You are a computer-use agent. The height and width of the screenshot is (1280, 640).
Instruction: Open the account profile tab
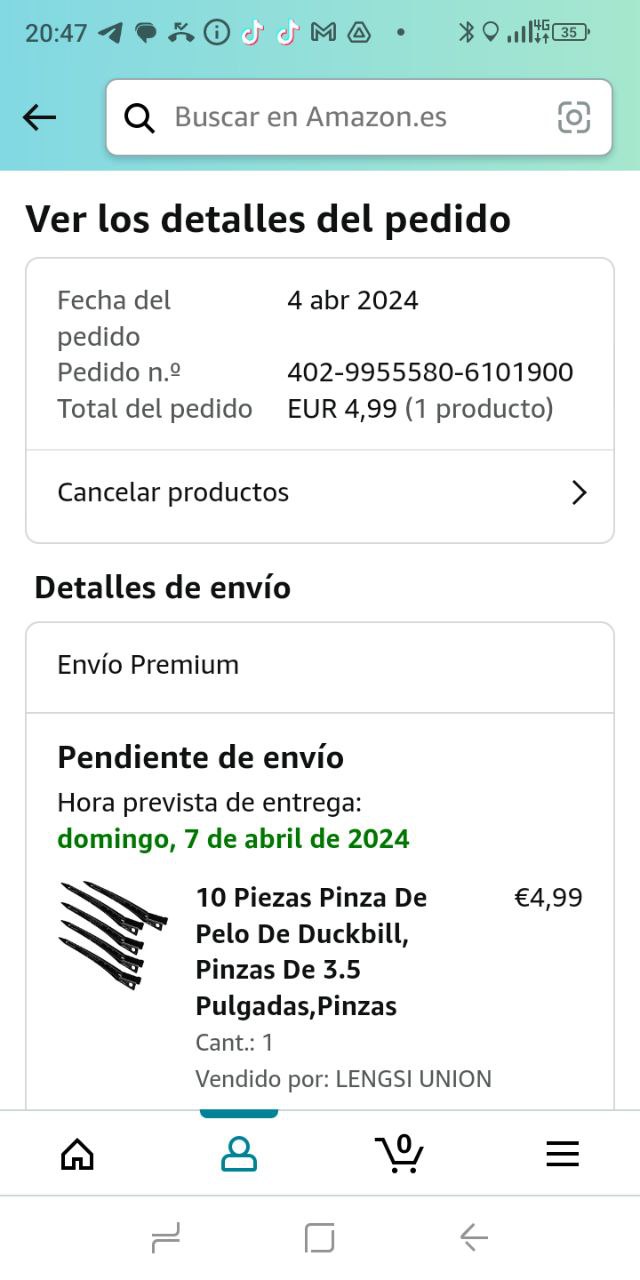tap(238, 1154)
